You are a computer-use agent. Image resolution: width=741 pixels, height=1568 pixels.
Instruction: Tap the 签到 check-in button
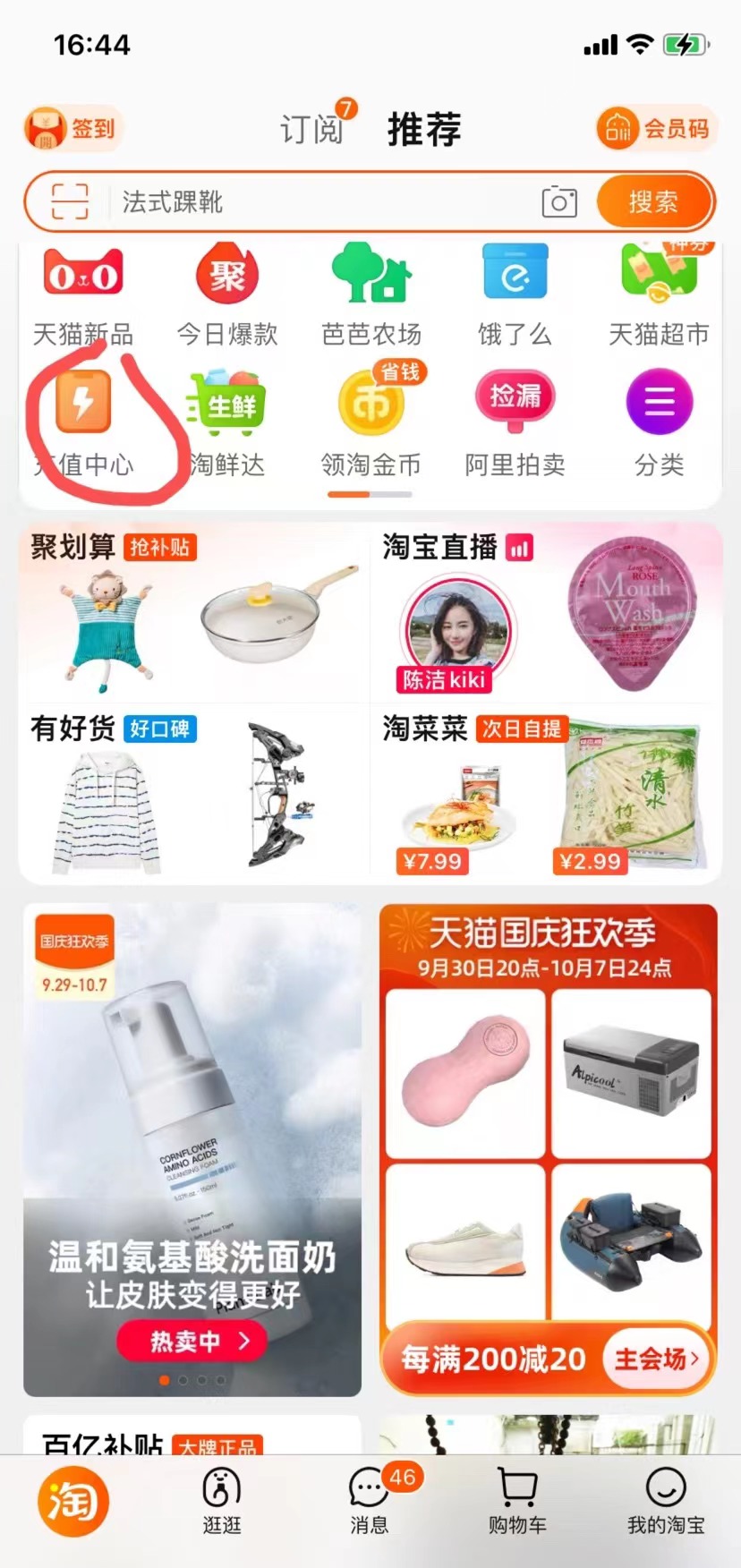pos(72,129)
